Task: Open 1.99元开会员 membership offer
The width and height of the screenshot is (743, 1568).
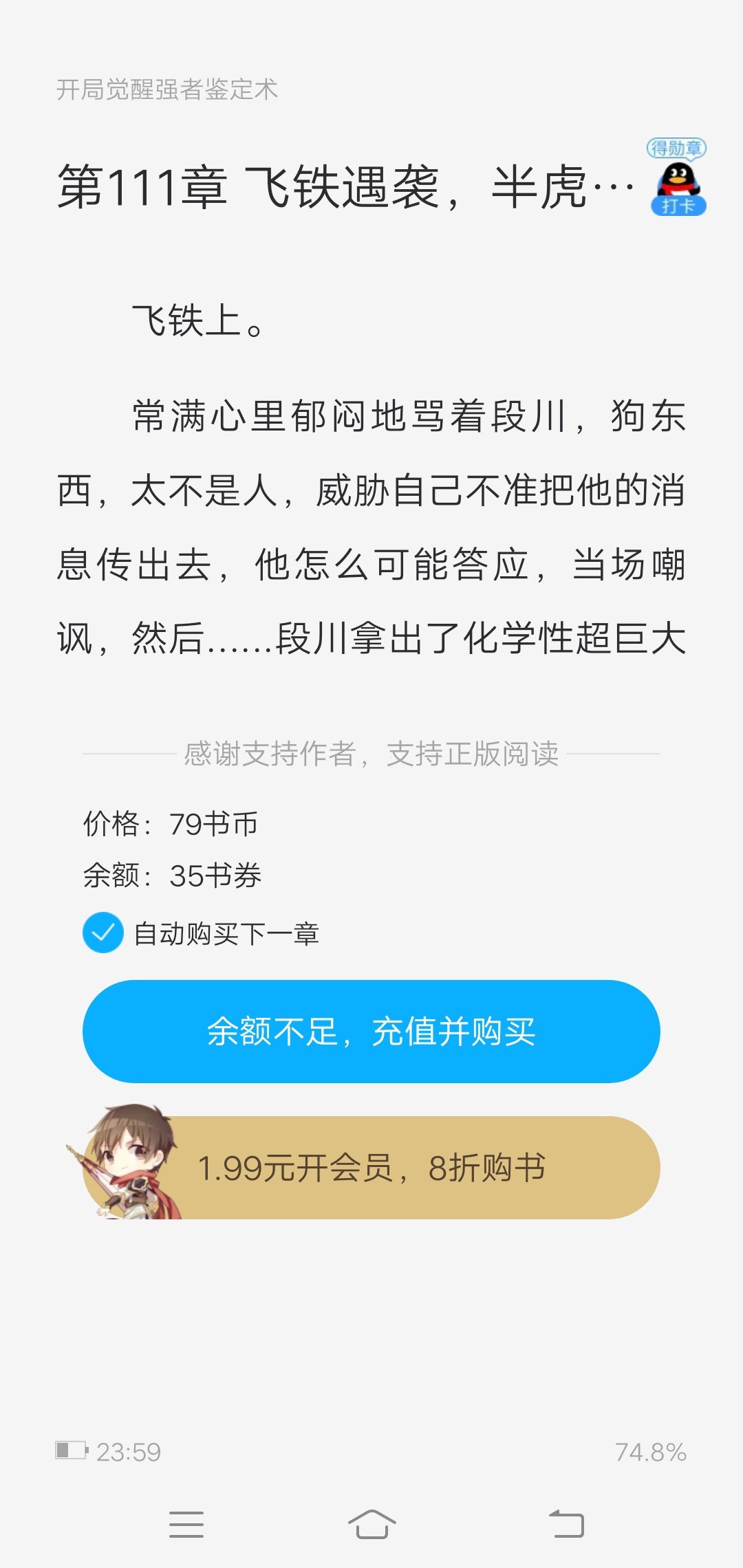Action: point(371,1168)
